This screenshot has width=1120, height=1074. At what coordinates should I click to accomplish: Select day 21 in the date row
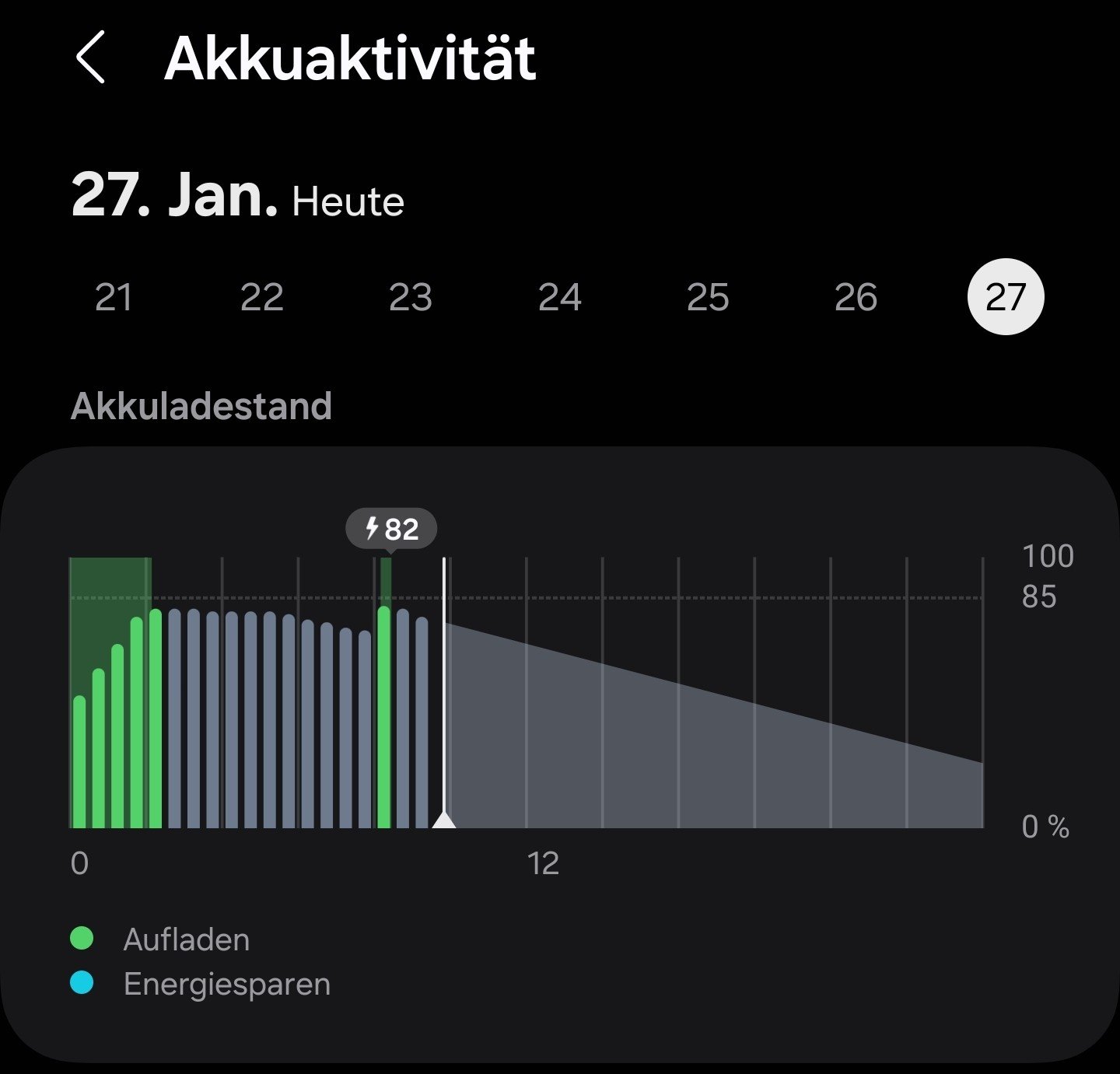(114, 297)
